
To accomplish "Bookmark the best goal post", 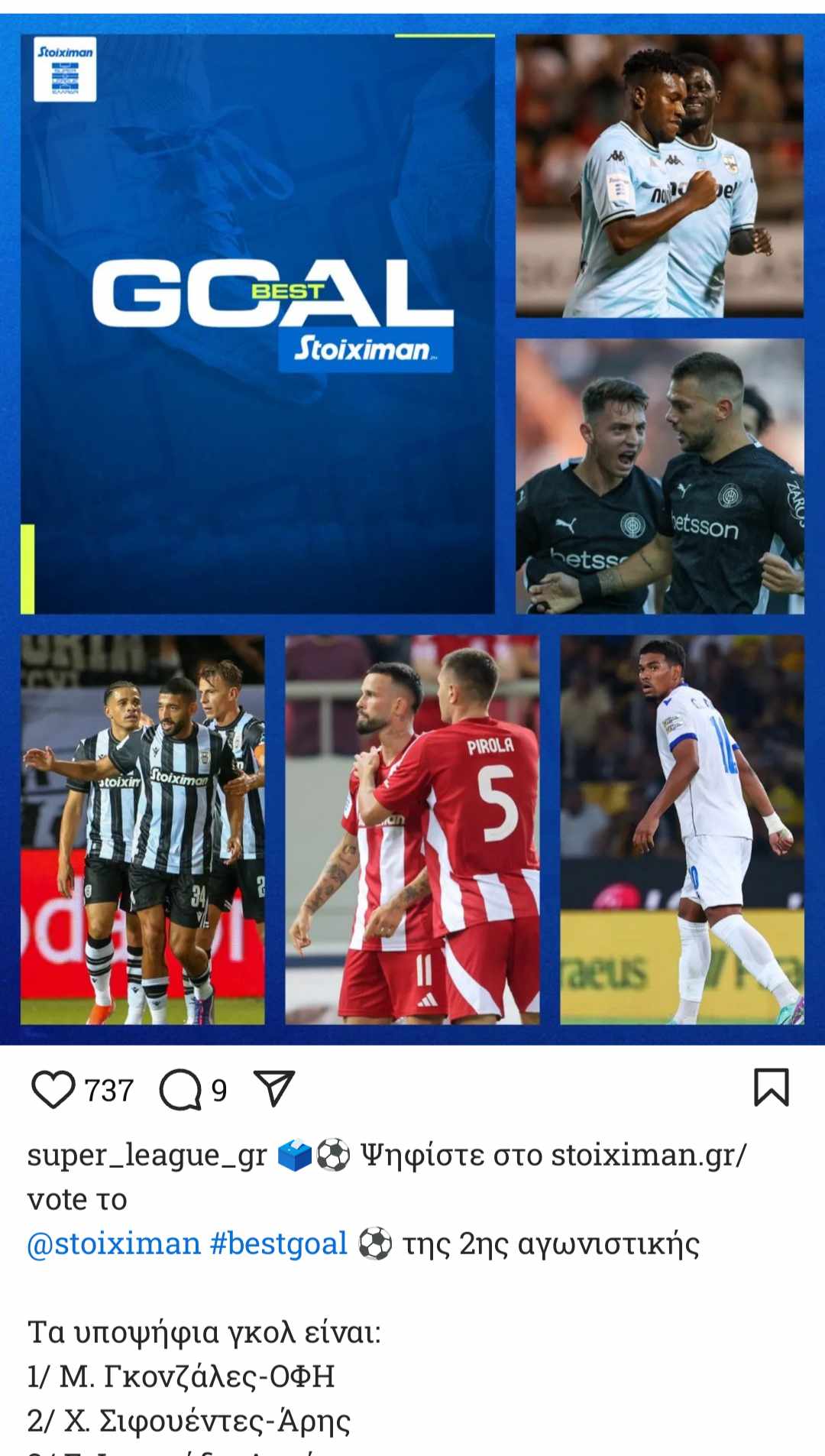I will point(771,1088).
